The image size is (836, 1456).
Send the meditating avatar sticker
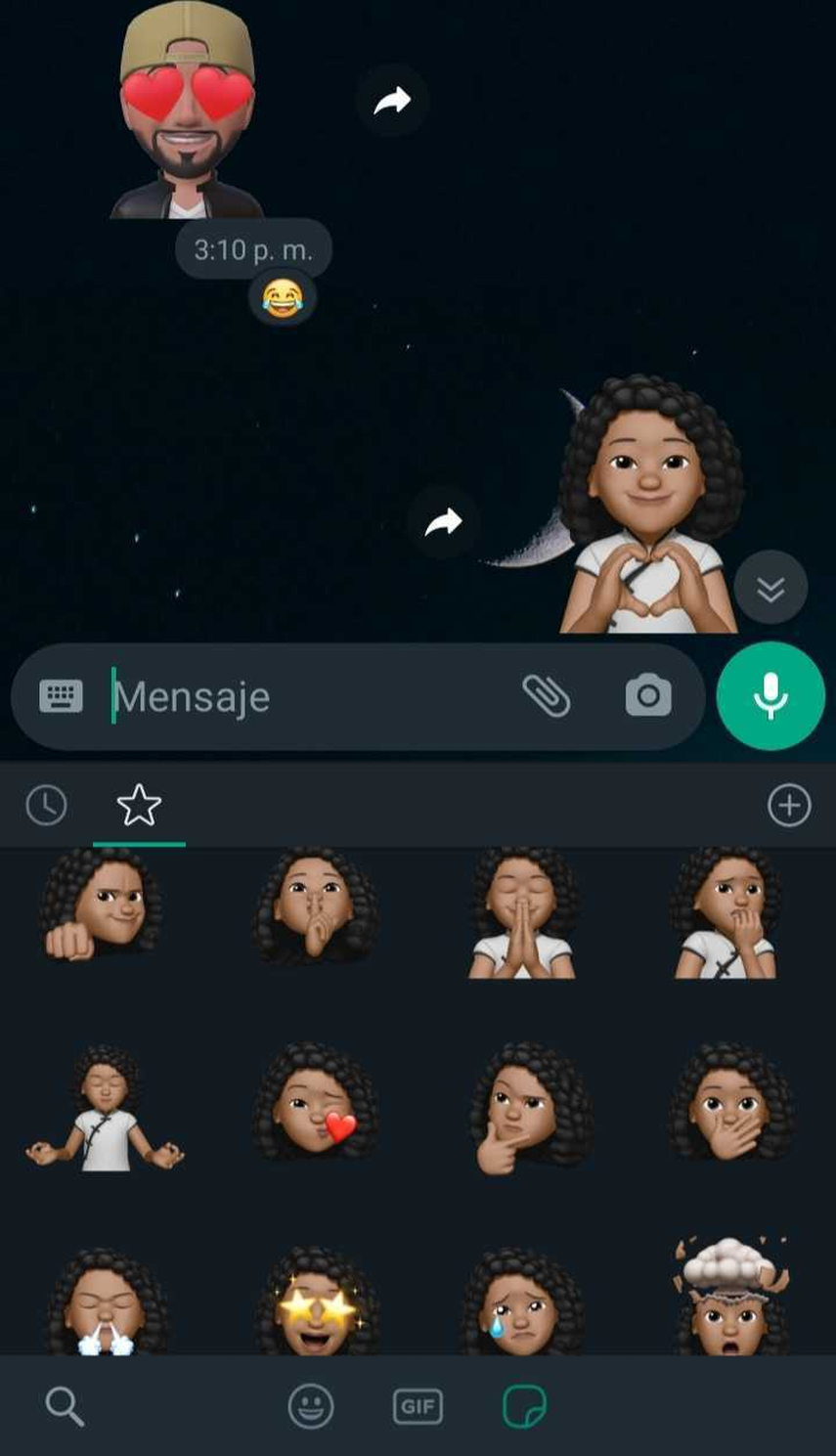coord(105,1110)
